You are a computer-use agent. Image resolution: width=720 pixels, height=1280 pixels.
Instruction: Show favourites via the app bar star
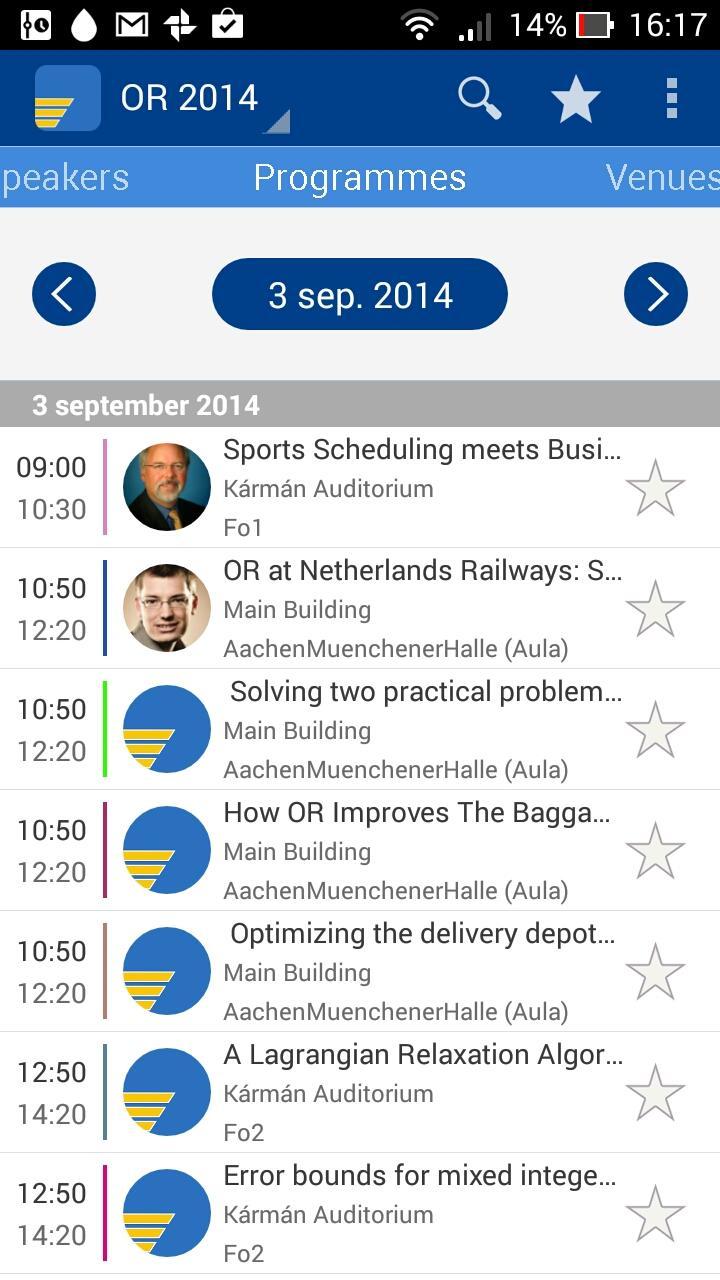[576, 99]
